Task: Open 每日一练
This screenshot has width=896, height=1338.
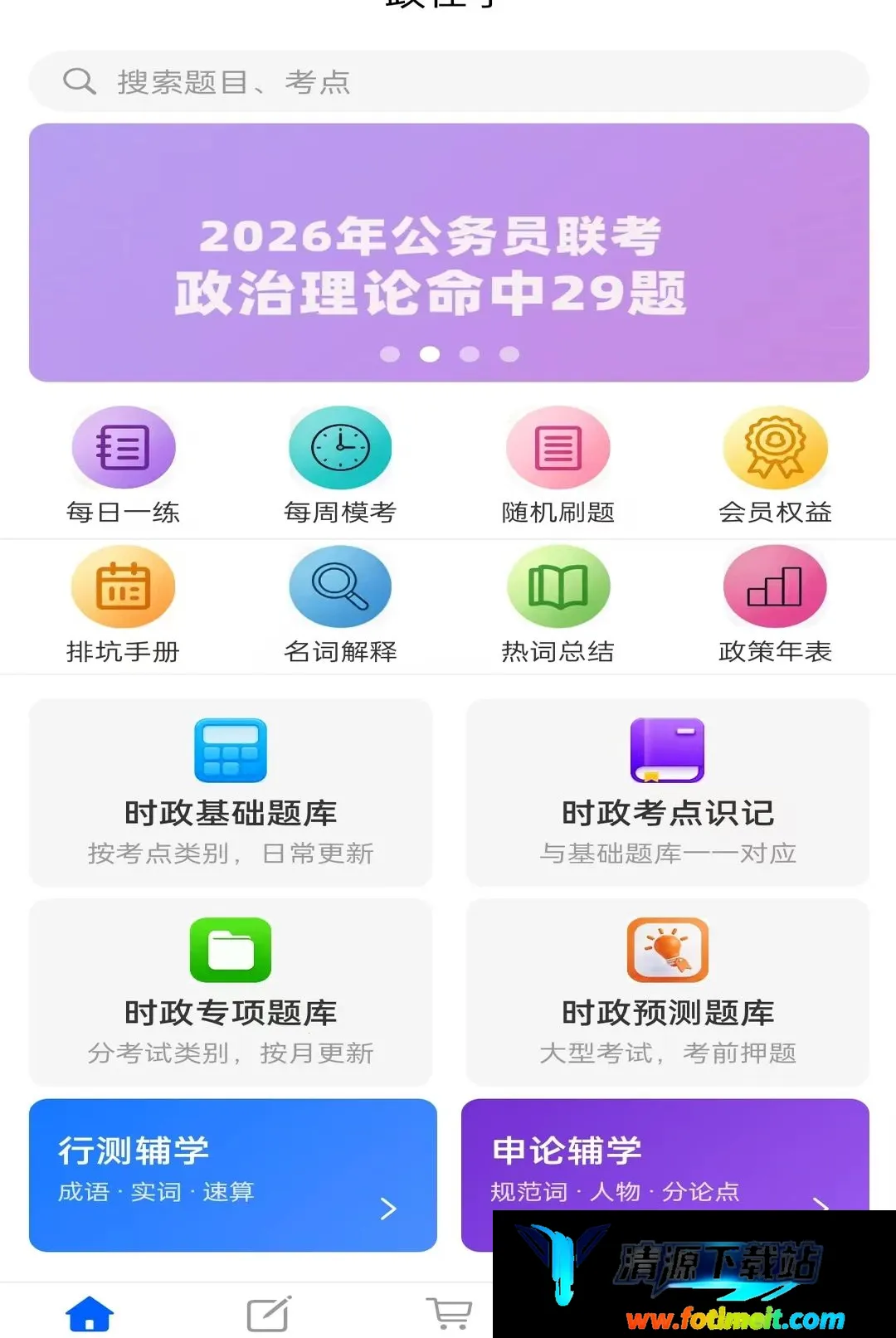Action: click(123, 466)
